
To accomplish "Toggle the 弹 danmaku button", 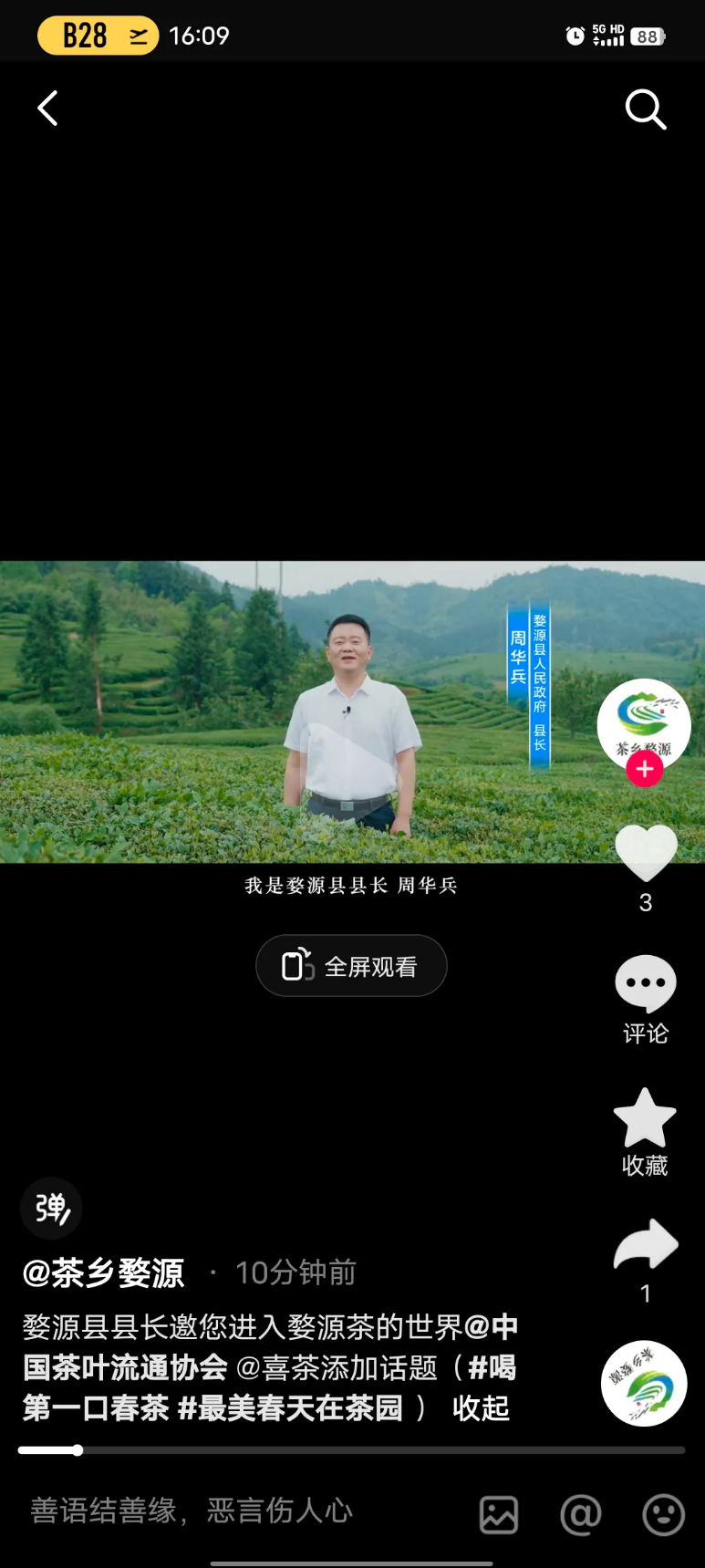I will coord(52,1209).
